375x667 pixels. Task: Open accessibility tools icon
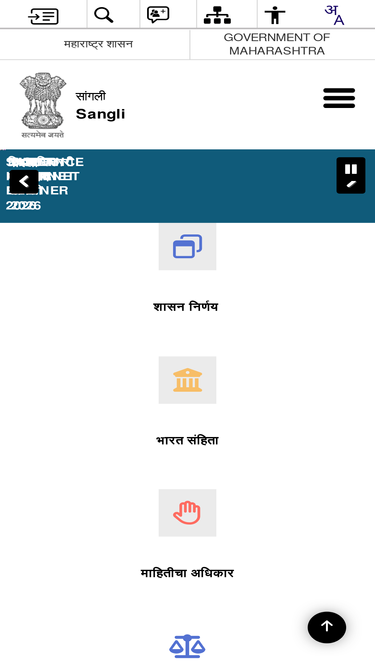click(x=275, y=15)
